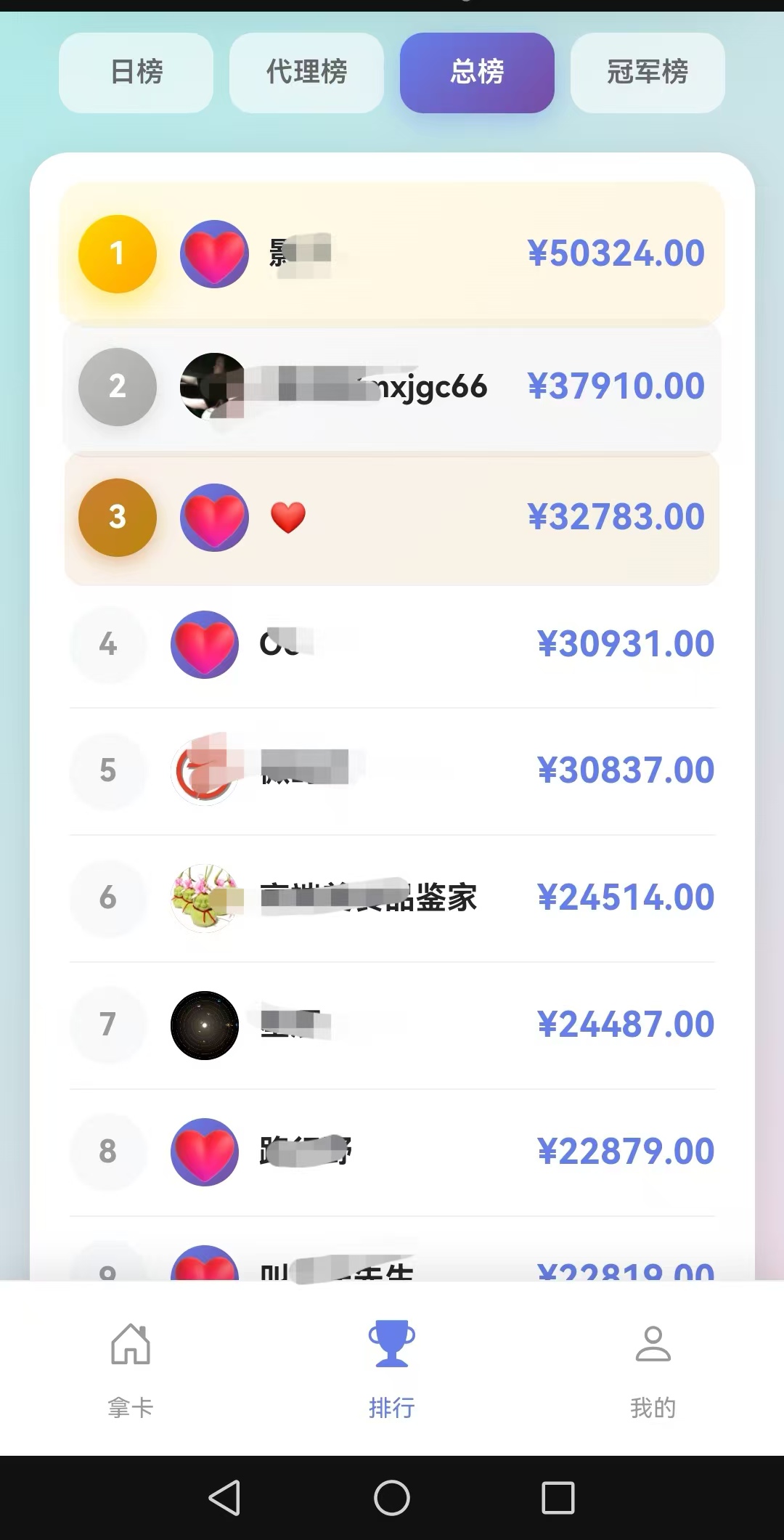
Task: Open the 冠军榜 tab
Action: click(x=648, y=72)
